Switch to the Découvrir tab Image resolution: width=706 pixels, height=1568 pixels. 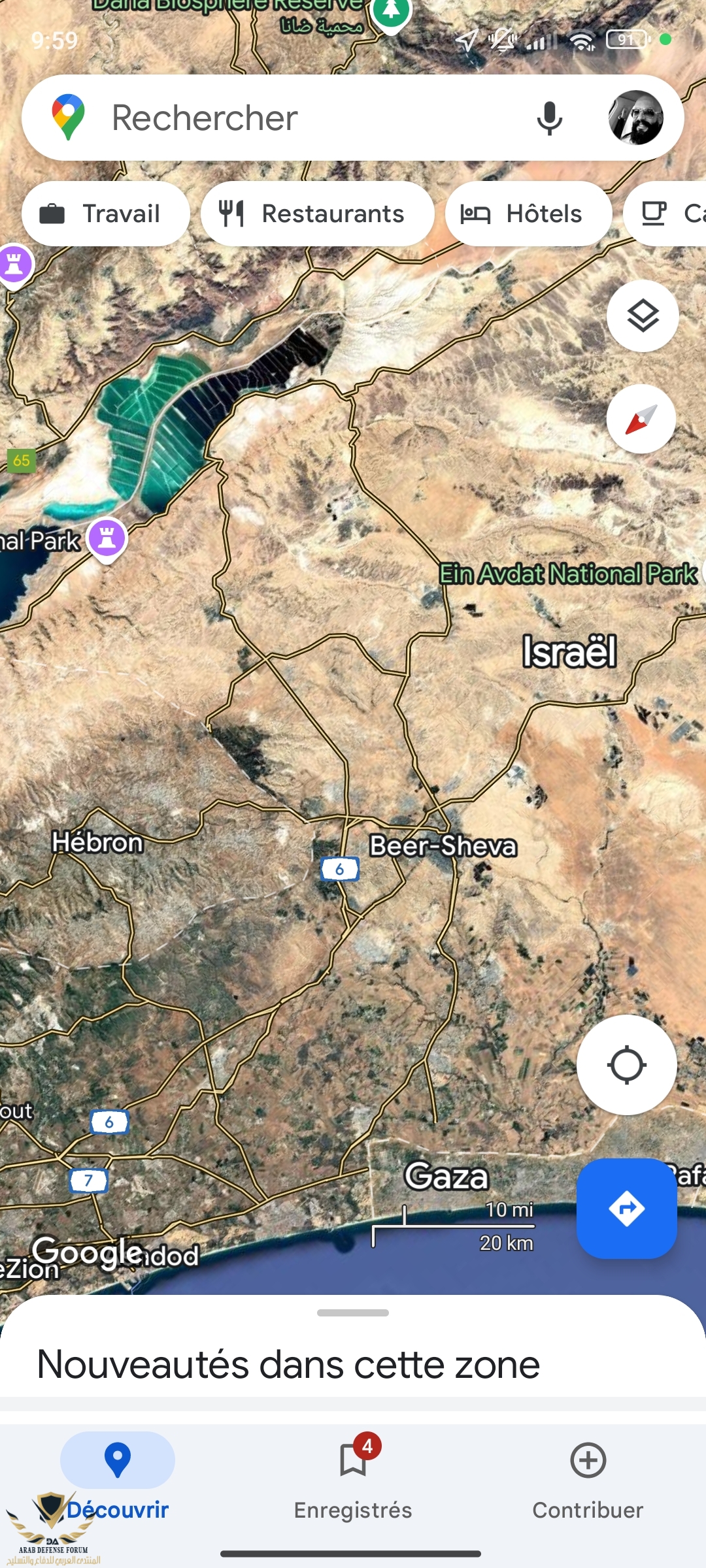tap(118, 1478)
